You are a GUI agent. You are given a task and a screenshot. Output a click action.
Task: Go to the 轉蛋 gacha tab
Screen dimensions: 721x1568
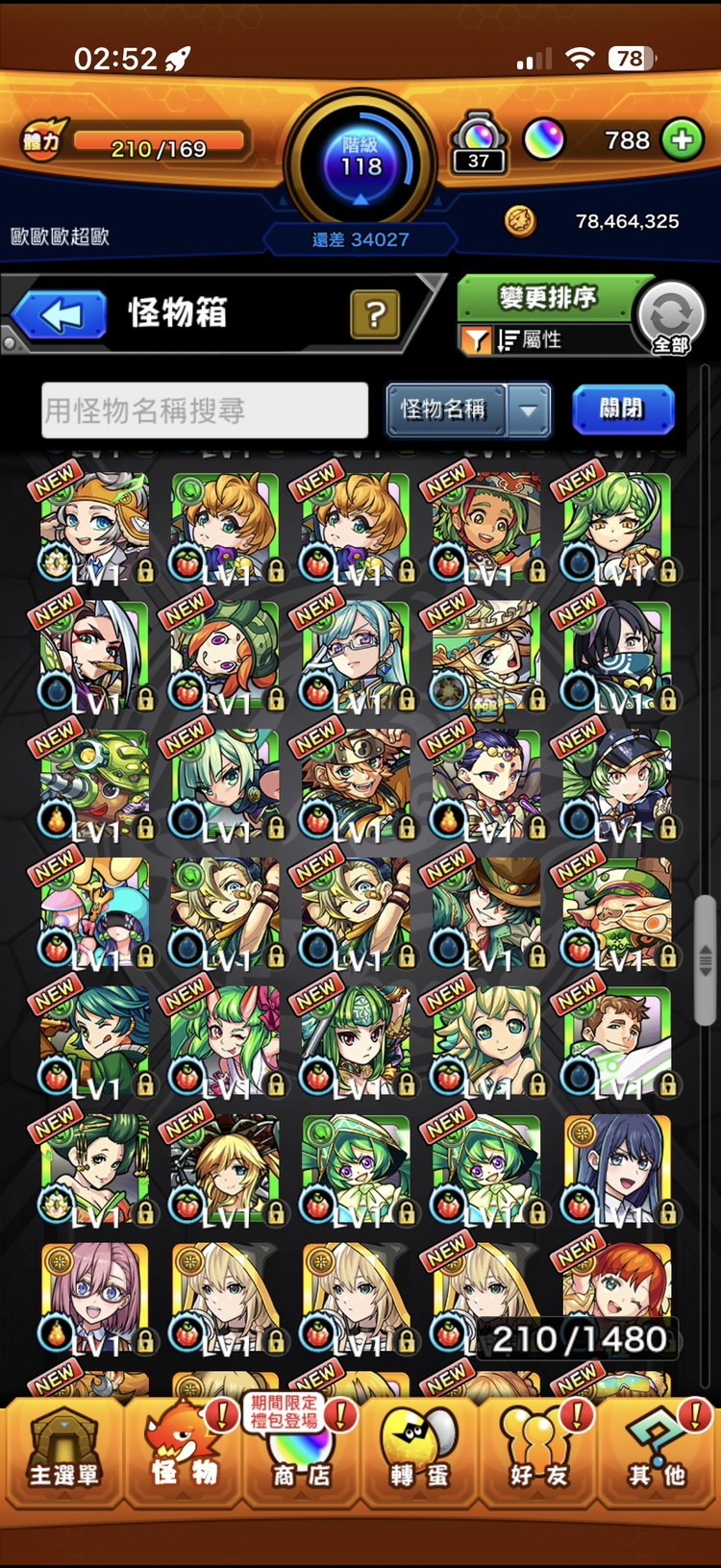pos(419,1453)
